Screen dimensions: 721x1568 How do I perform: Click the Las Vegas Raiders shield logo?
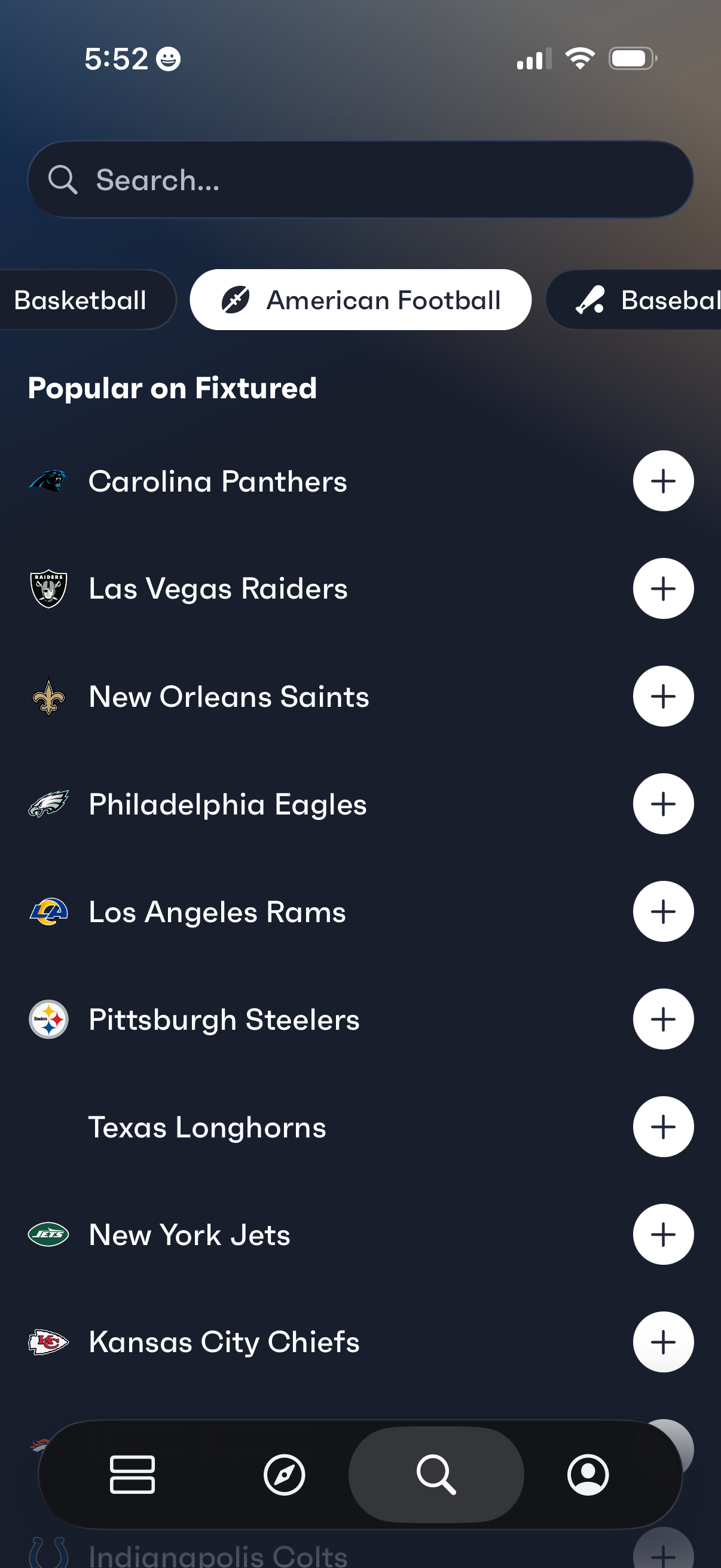(48, 588)
